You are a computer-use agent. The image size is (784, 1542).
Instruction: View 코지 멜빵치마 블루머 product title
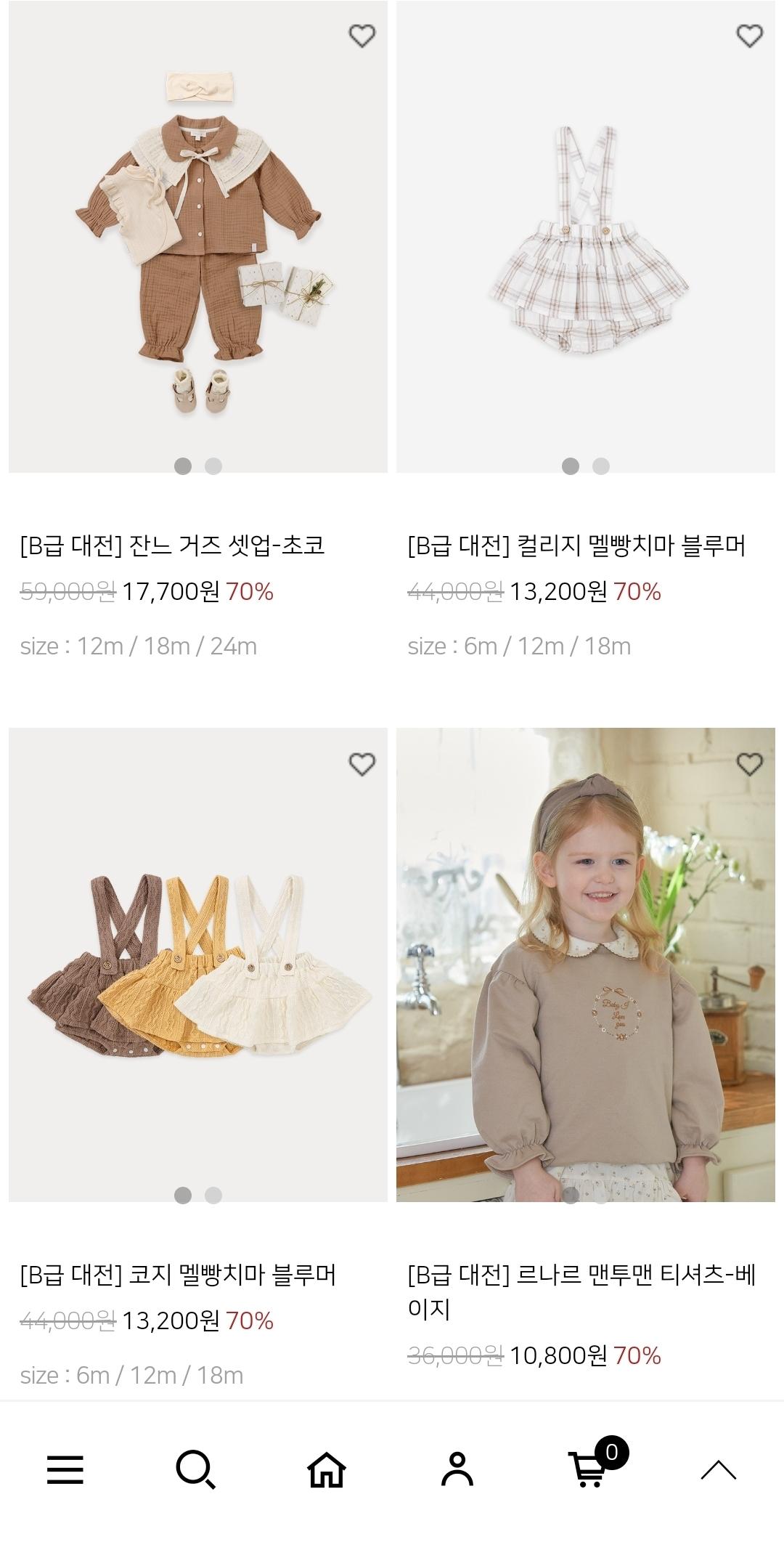point(178,1275)
